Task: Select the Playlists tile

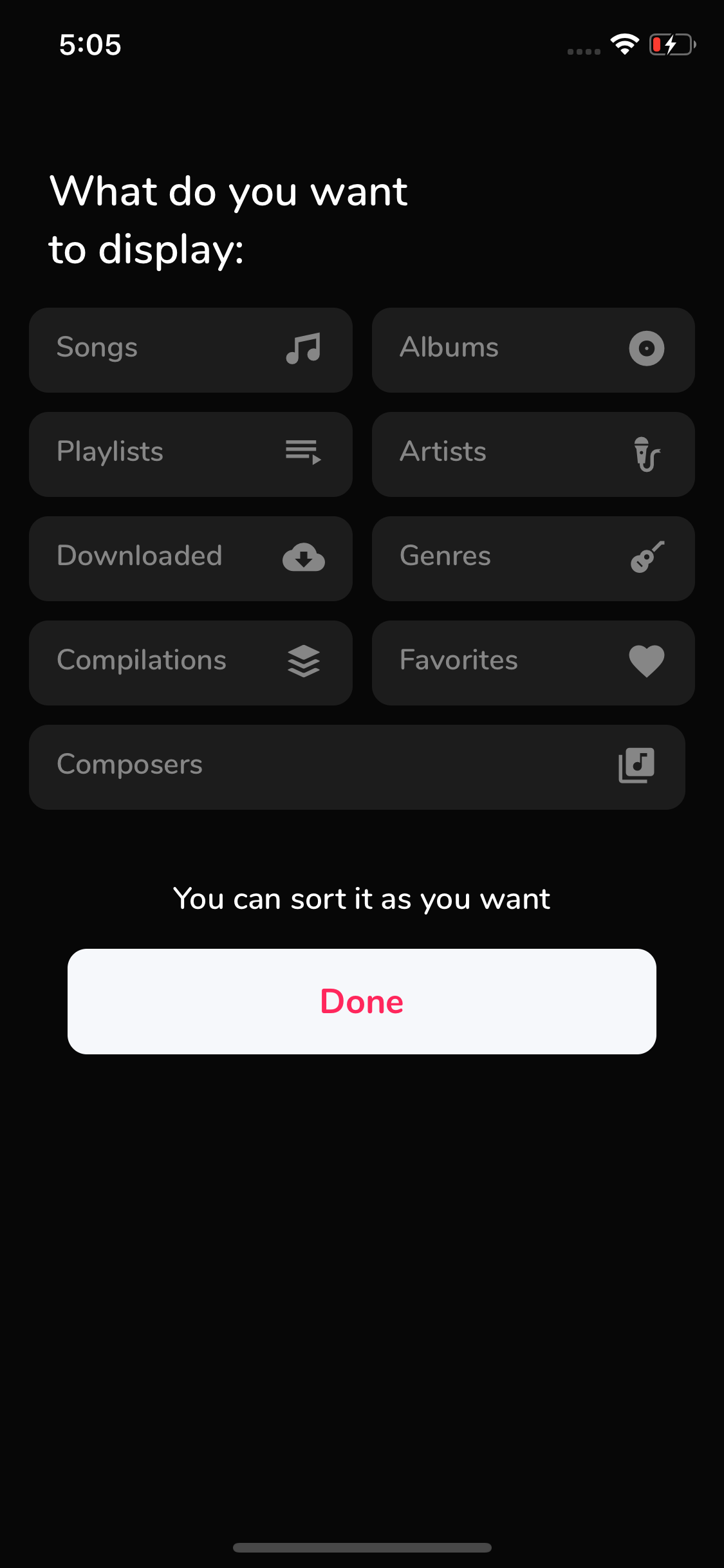Action: tap(190, 453)
